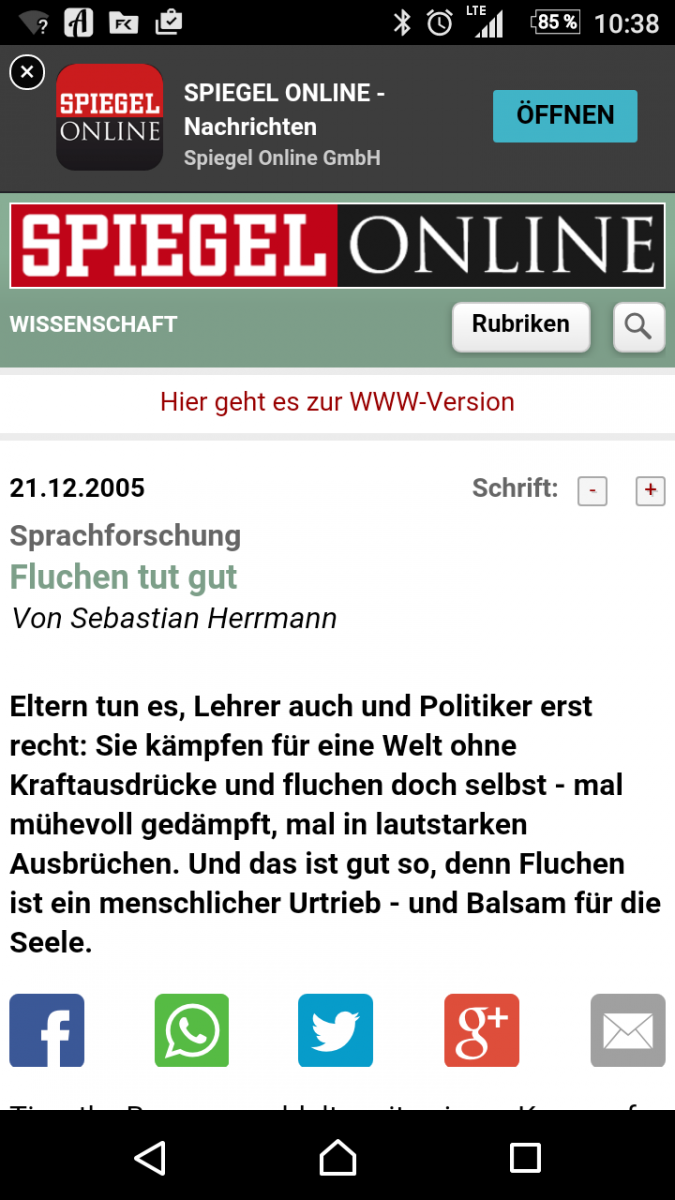Share the article on Twitter

tap(336, 1030)
